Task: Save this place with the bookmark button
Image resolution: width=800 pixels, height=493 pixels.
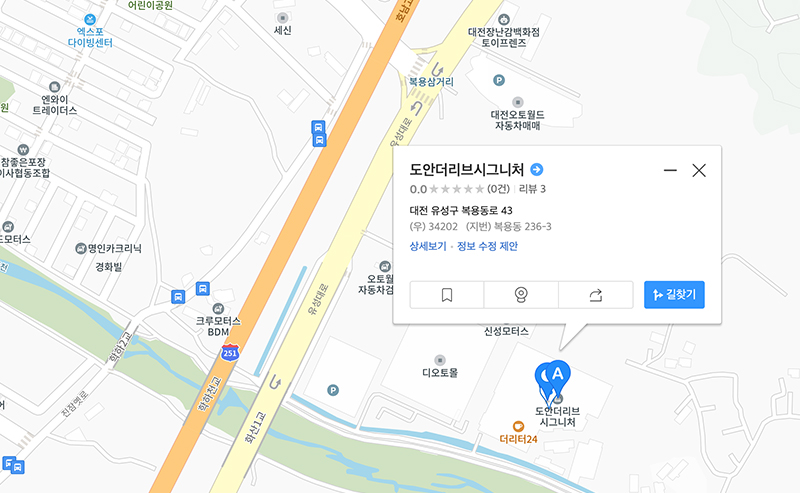Action: (x=447, y=294)
